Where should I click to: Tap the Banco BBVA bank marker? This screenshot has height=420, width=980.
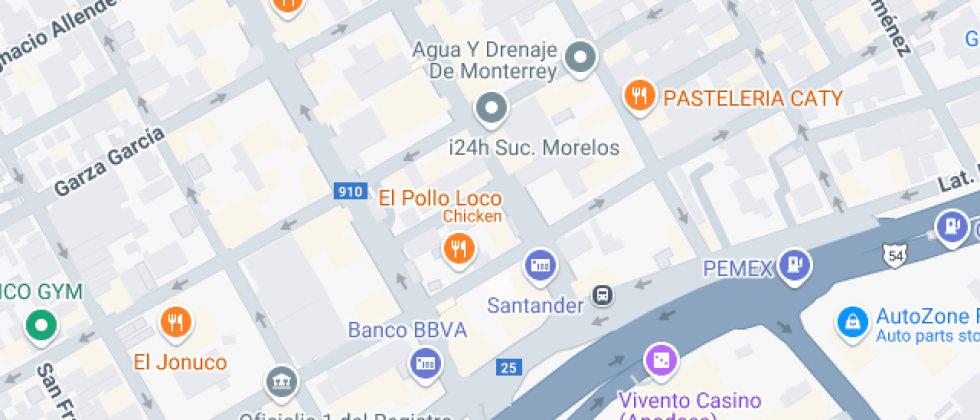[x=426, y=362]
